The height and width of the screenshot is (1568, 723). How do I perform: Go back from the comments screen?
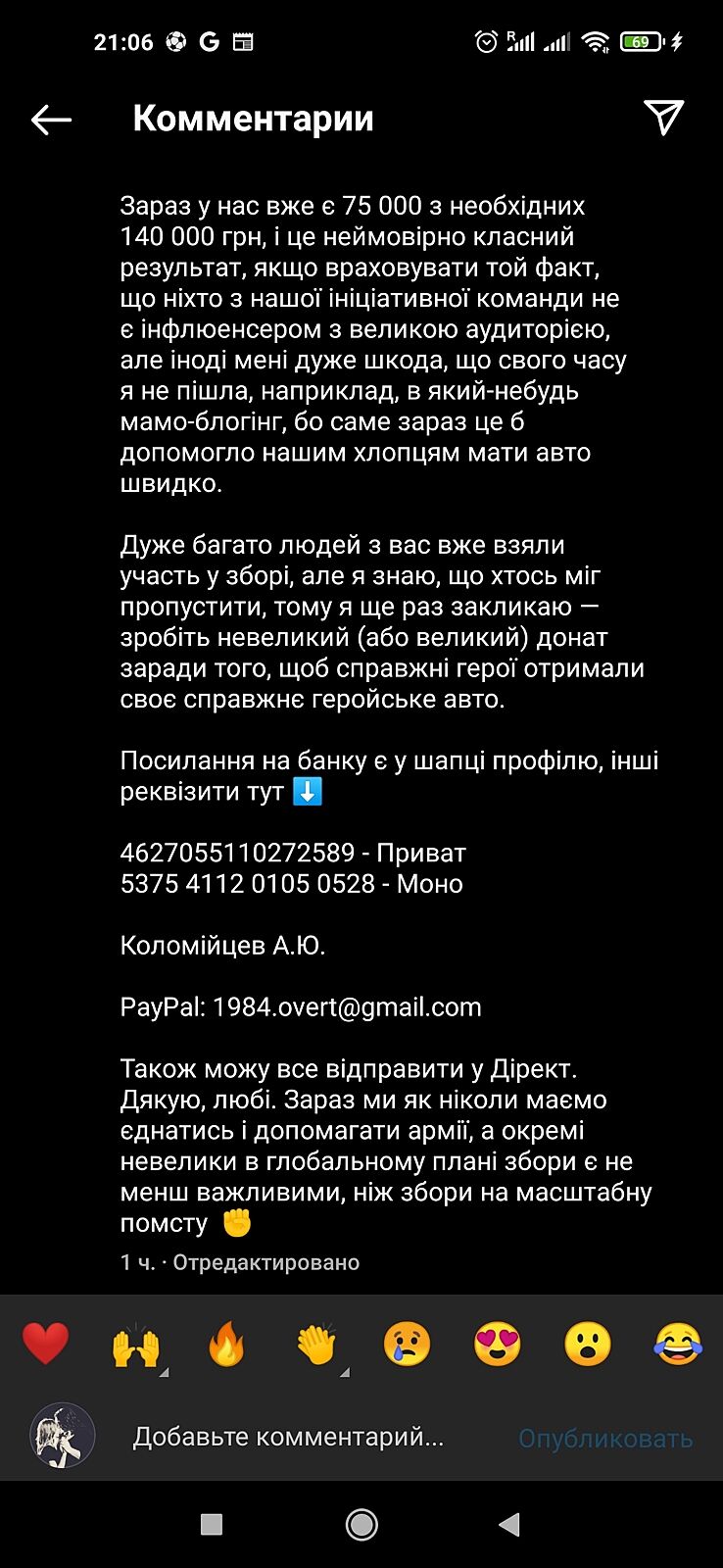coord(51,120)
